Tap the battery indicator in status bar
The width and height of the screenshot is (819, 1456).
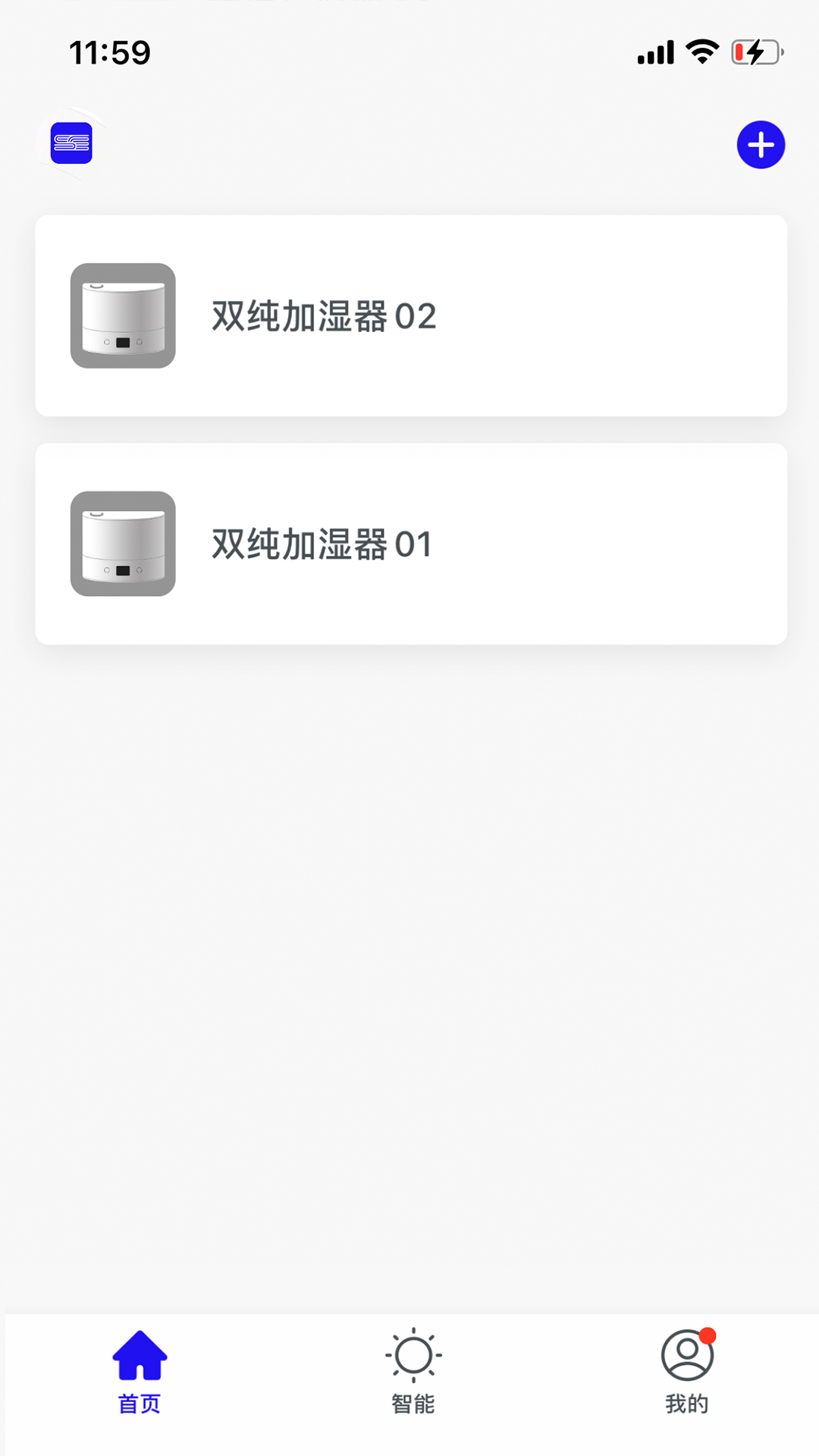pyautogui.click(x=755, y=51)
